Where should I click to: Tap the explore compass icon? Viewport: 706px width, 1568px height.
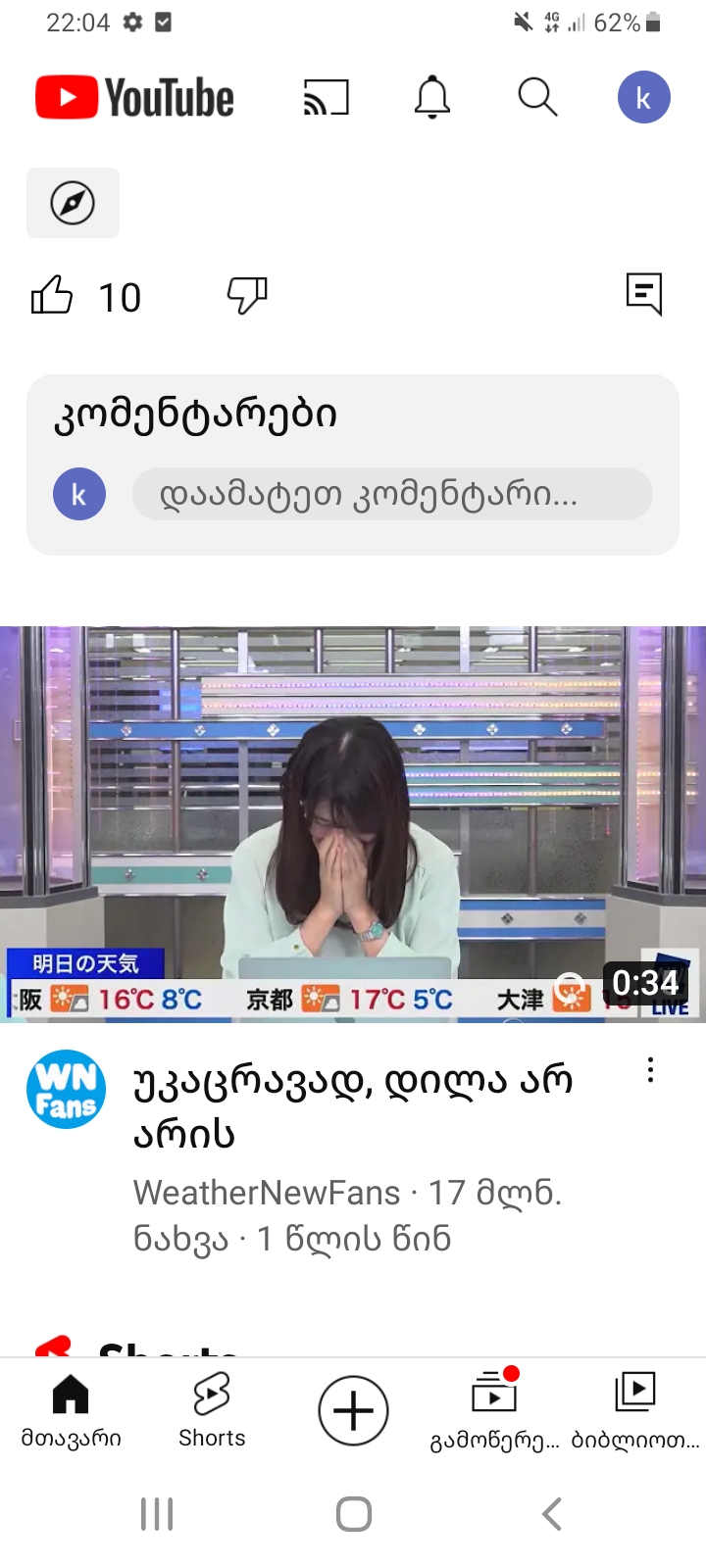click(x=73, y=203)
